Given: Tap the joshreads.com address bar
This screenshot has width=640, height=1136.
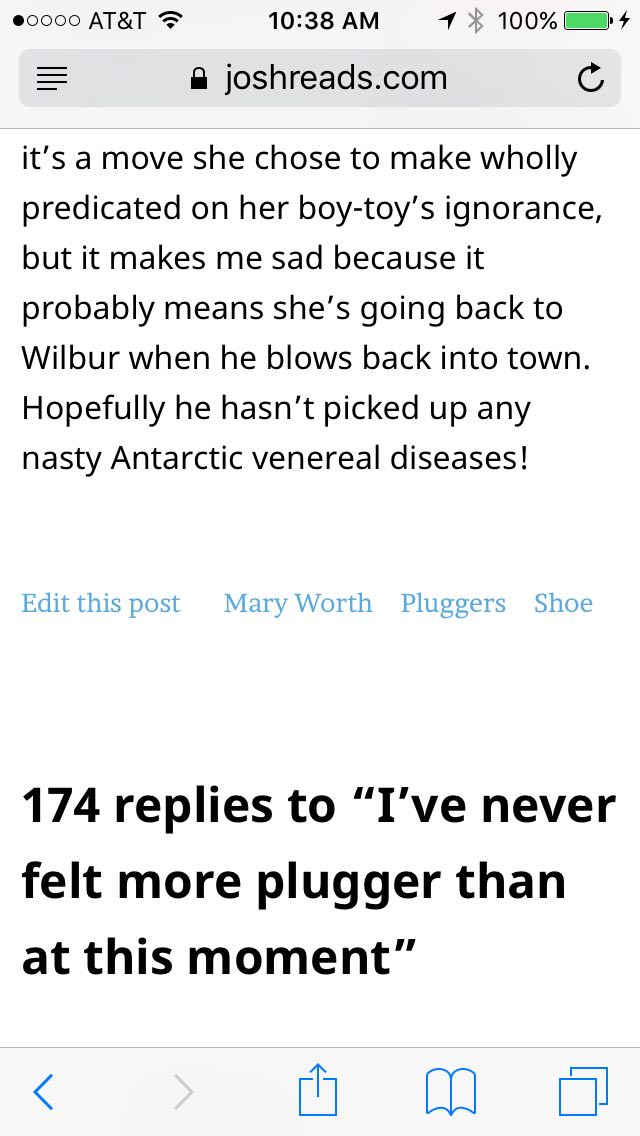Looking at the screenshot, I should point(320,78).
